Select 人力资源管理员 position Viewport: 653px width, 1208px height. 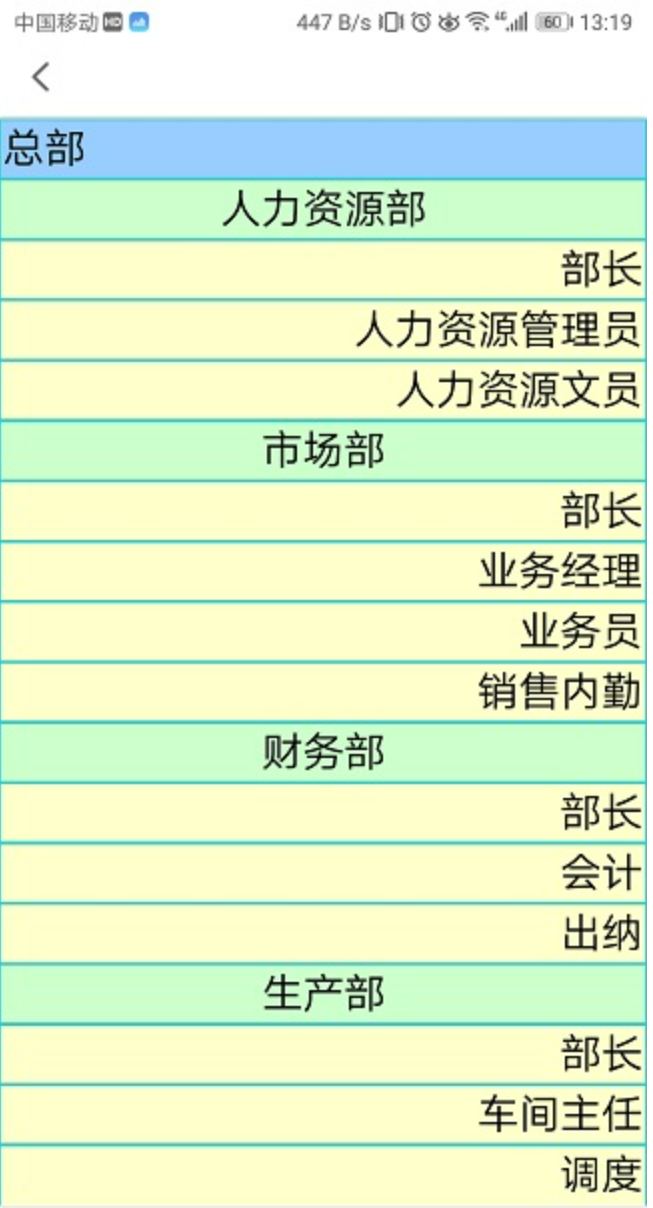(497, 330)
